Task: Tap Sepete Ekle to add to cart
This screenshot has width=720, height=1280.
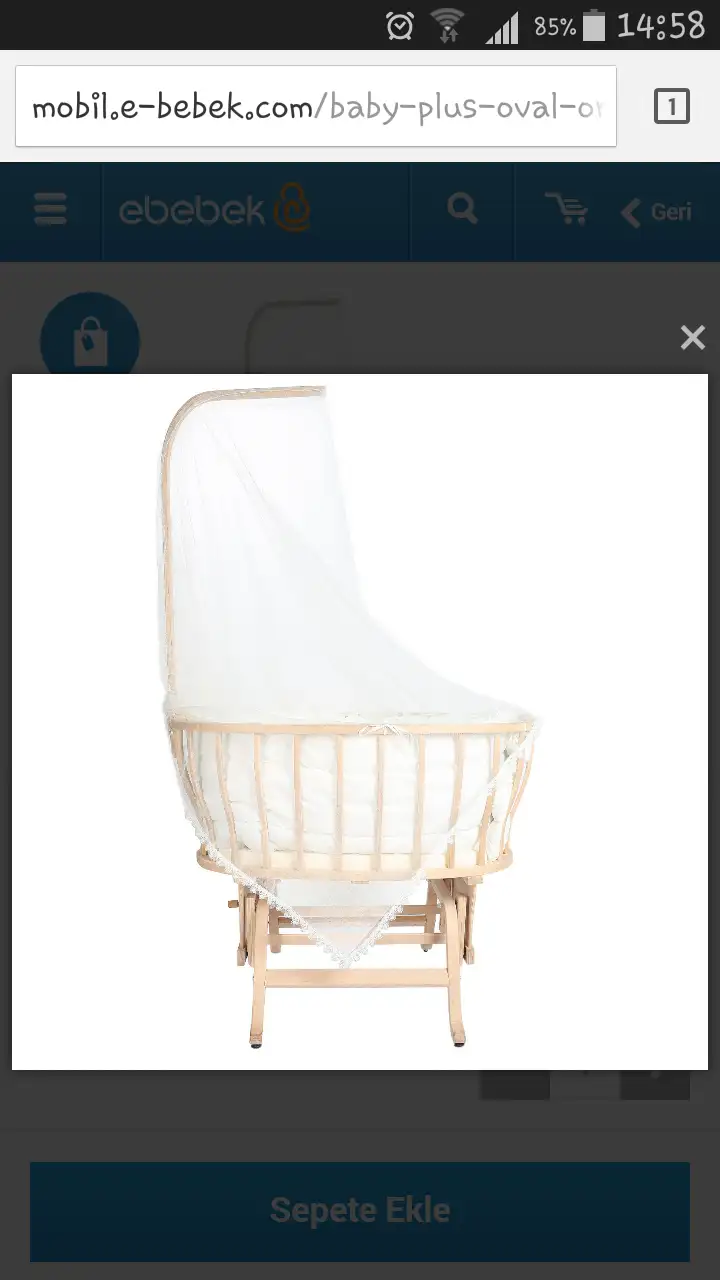Action: (x=360, y=1211)
